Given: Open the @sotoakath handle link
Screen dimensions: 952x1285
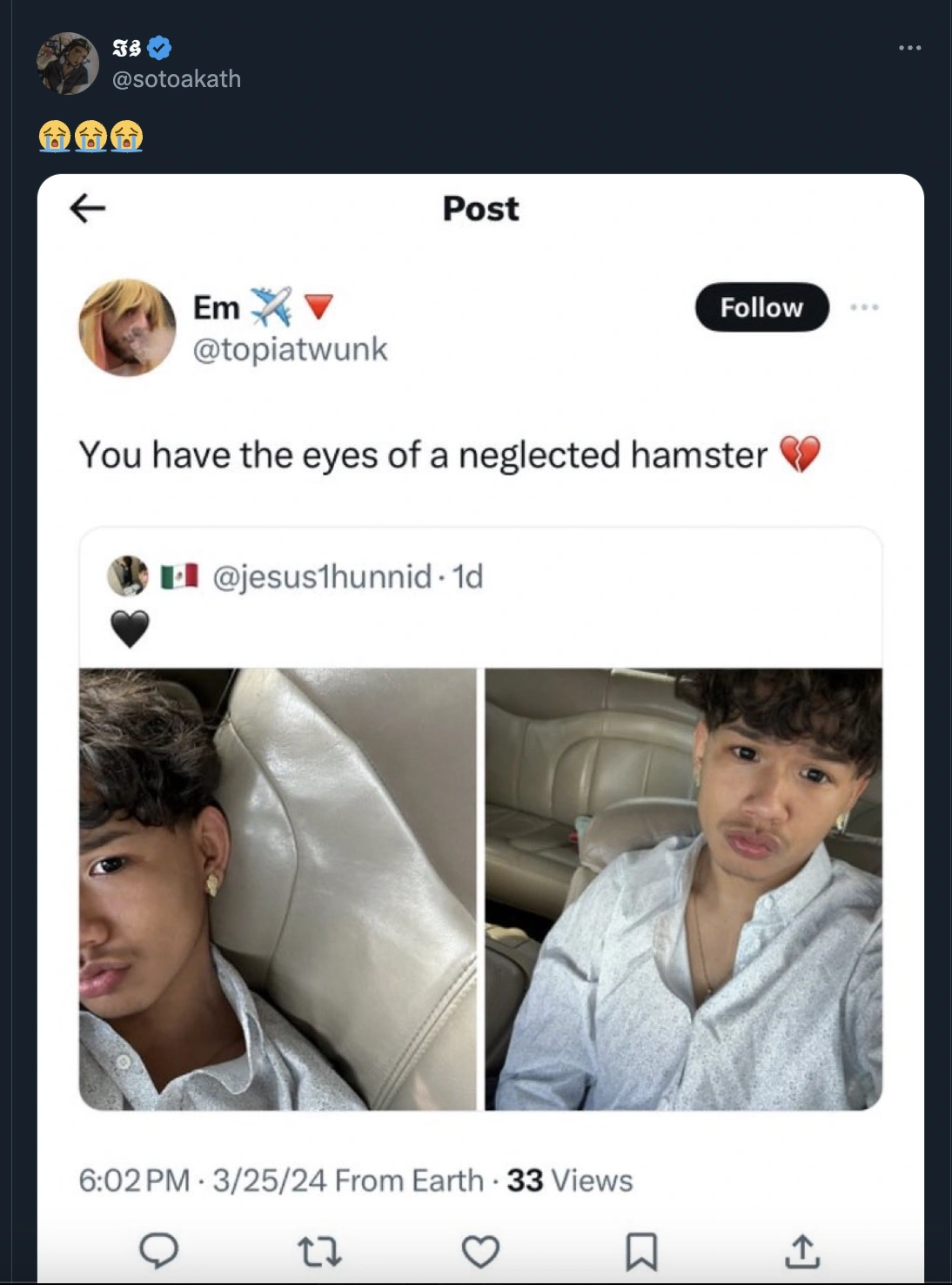Looking at the screenshot, I should click(x=177, y=79).
